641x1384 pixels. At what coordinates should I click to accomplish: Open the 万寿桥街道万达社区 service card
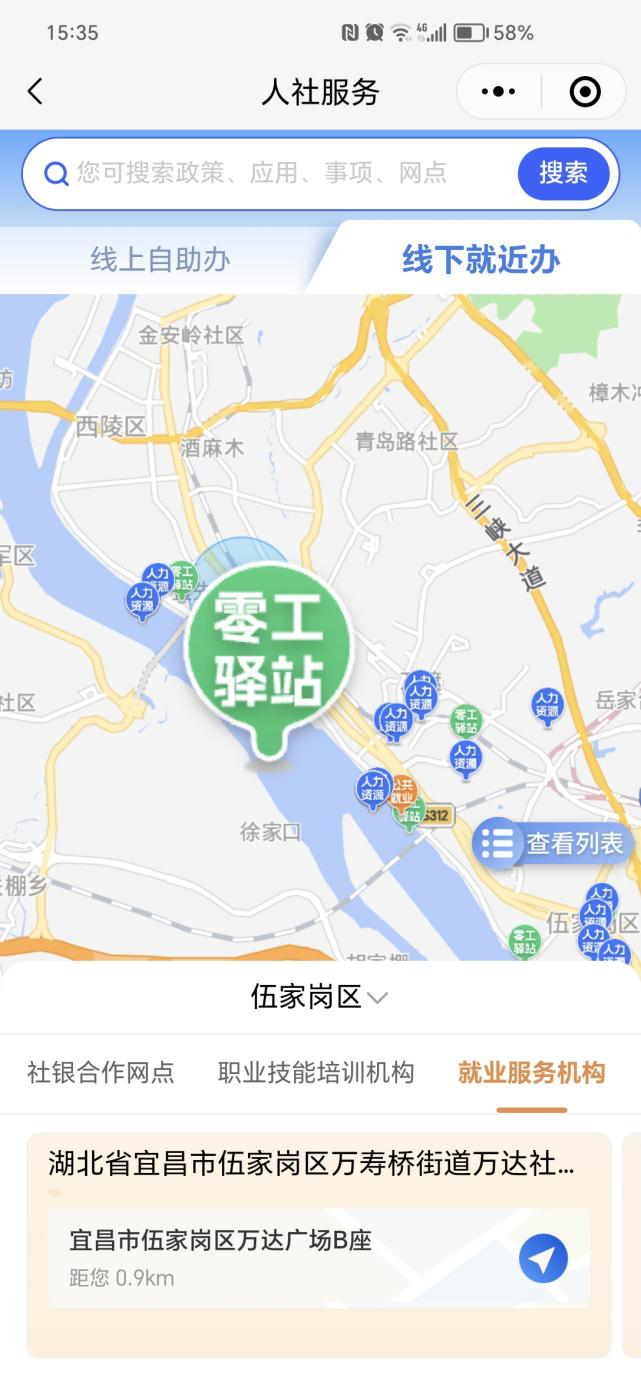coord(311,1164)
